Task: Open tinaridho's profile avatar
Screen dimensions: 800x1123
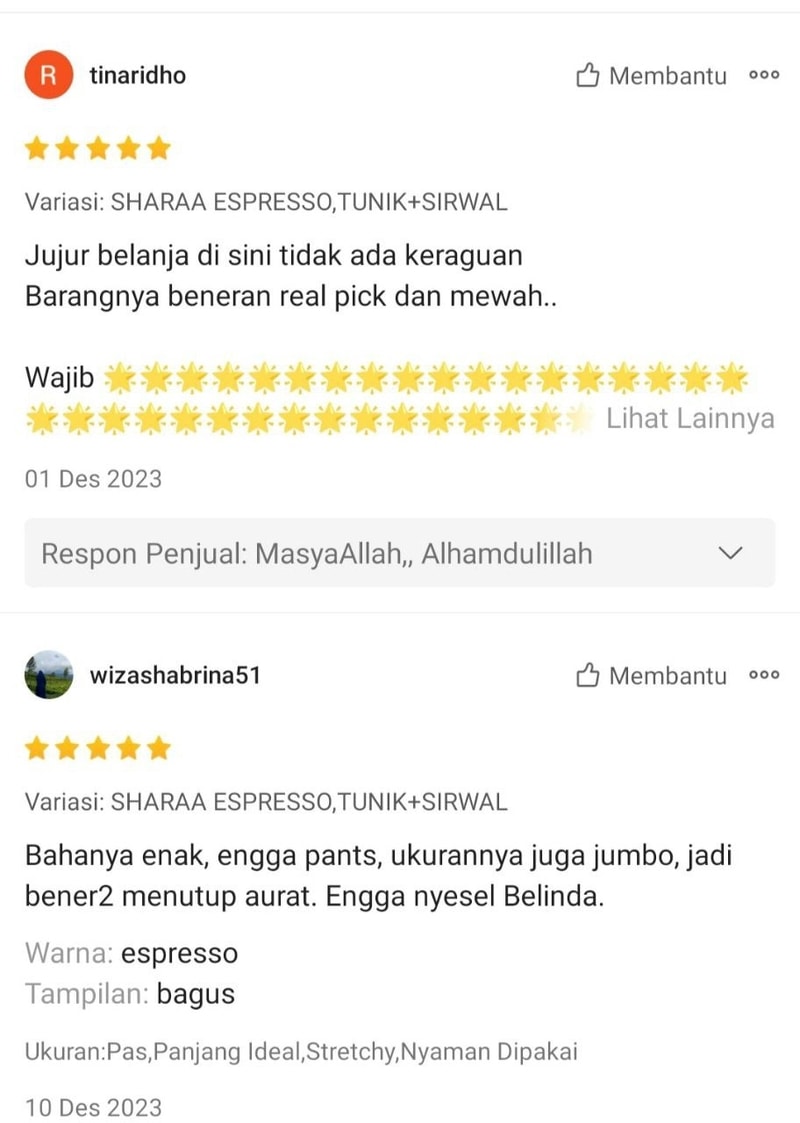Action: coord(48,76)
